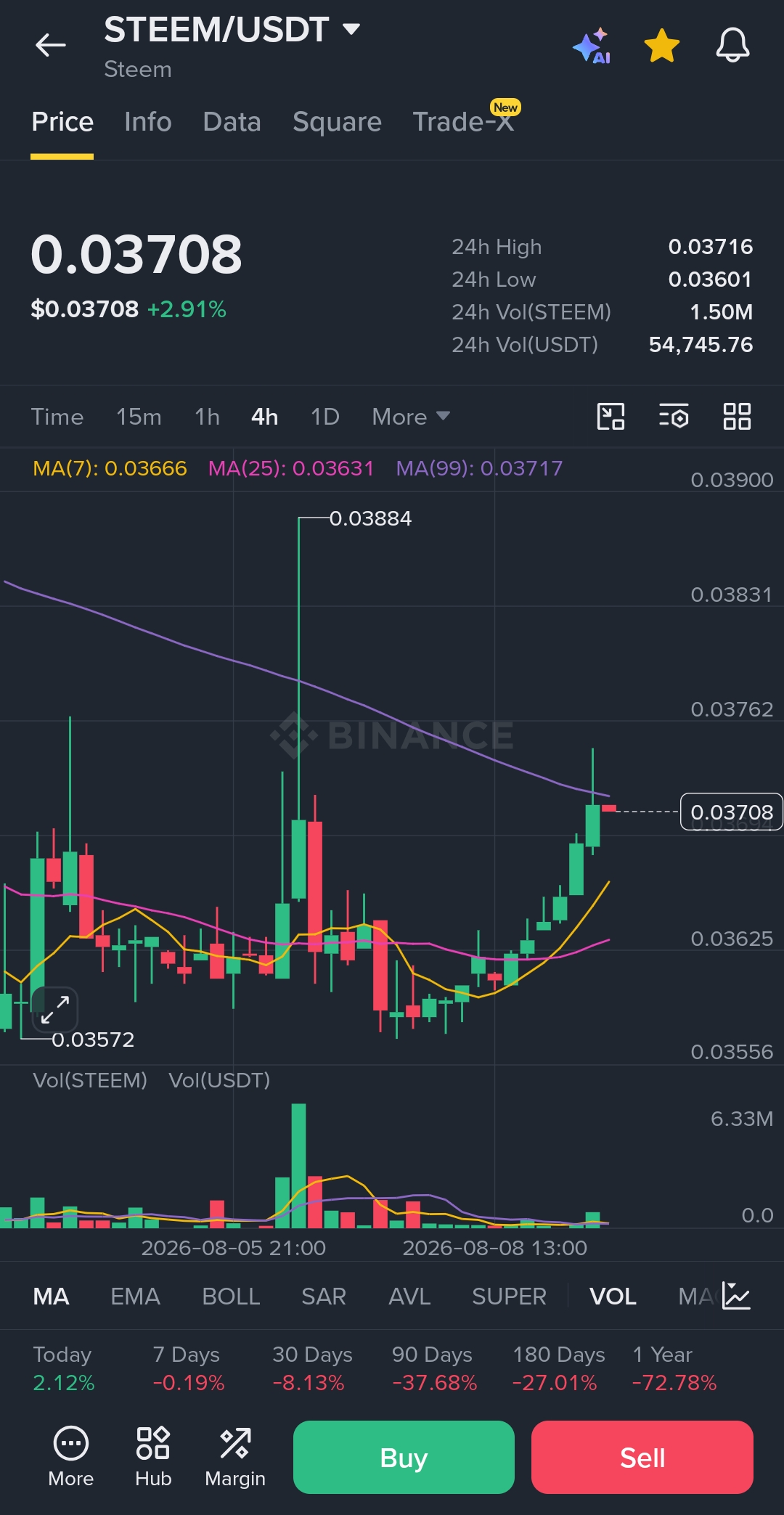Expand chart to fullscreen
Viewport: 784px width, 1515px height.
pyautogui.click(x=55, y=1010)
